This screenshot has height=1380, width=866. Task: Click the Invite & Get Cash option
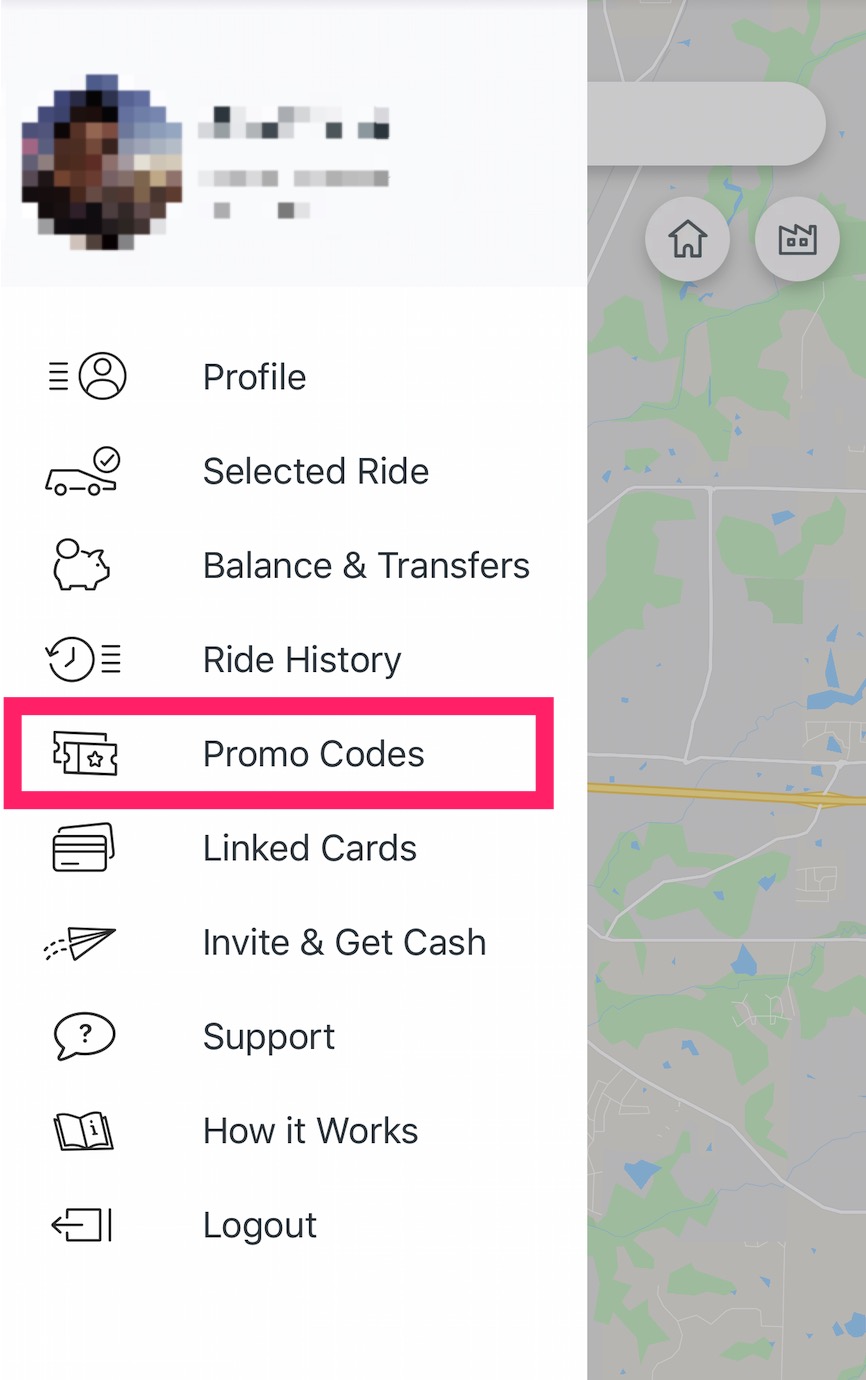pyautogui.click(x=344, y=941)
